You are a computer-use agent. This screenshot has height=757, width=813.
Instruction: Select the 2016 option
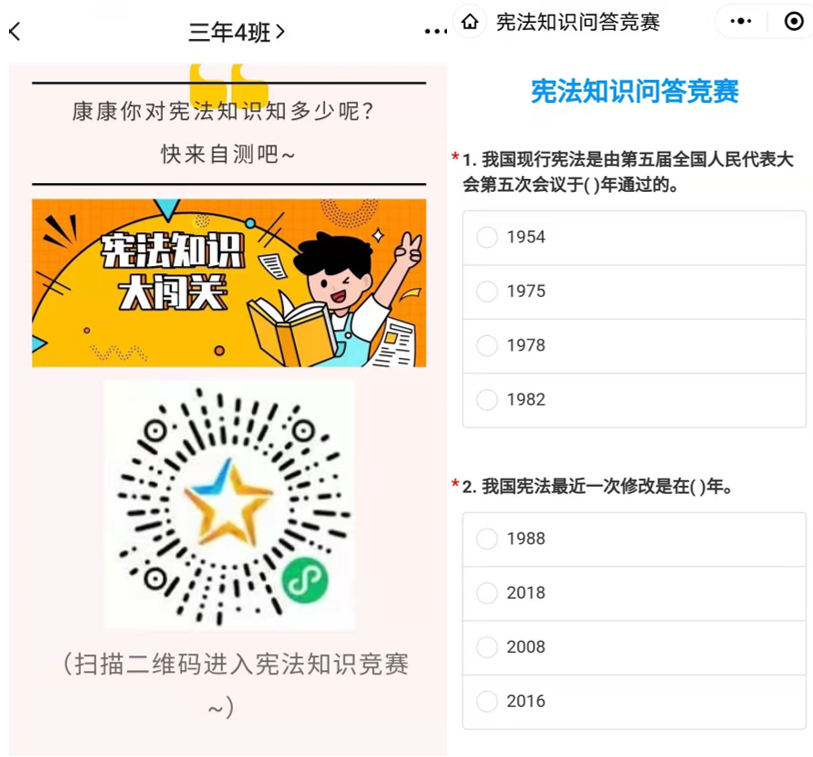pyautogui.click(x=488, y=701)
